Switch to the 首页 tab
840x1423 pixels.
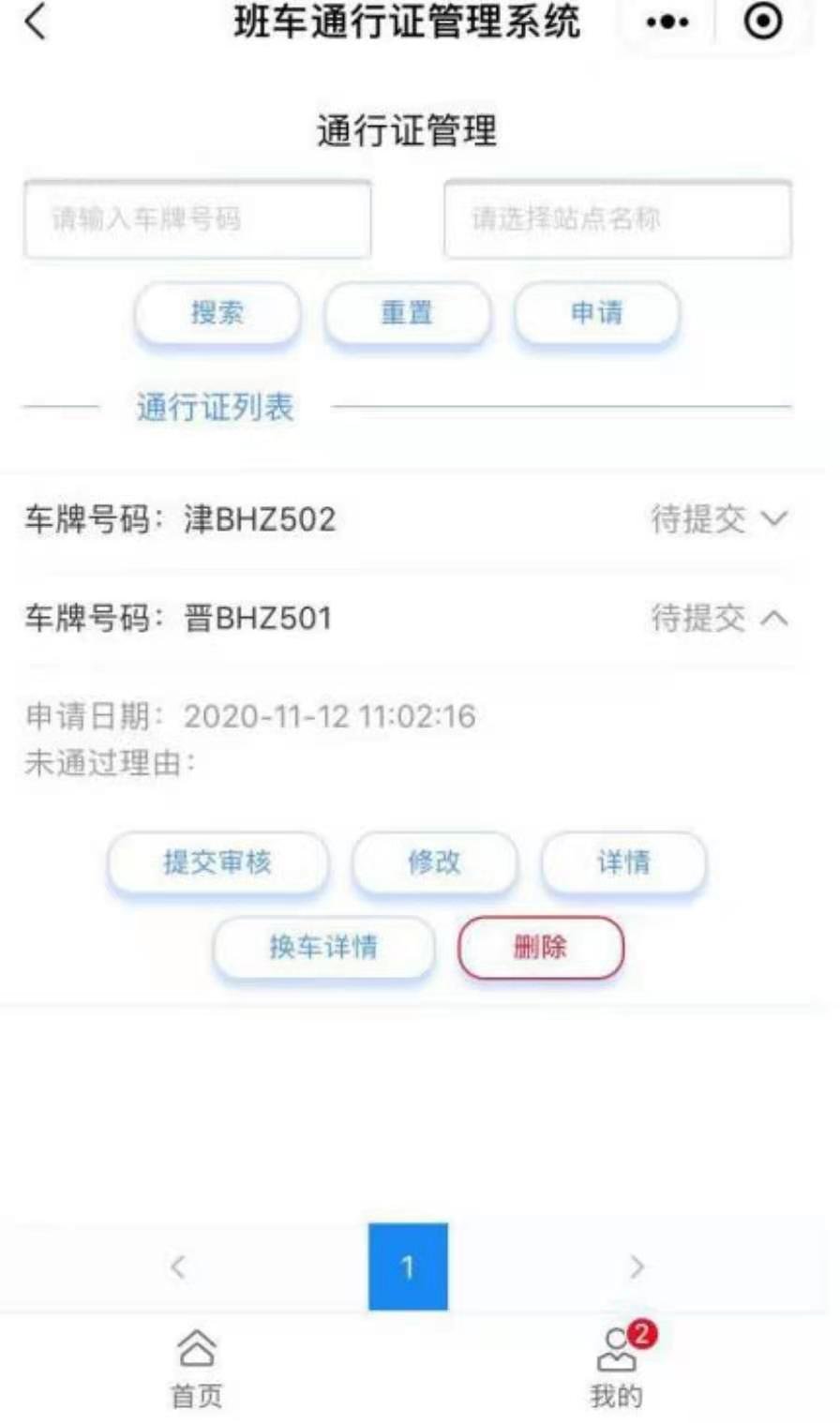pyautogui.click(x=197, y=1368)
